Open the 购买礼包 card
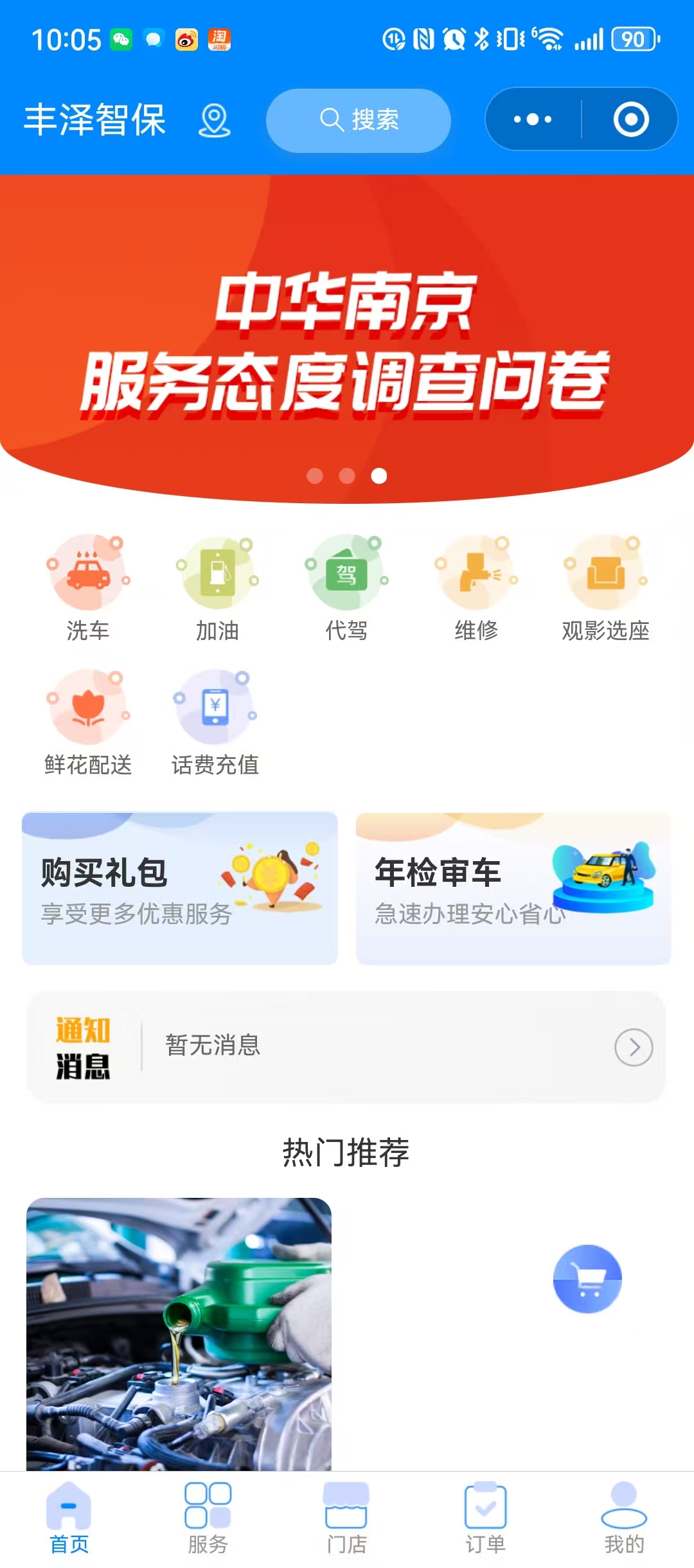Viewport: 694px width, 1568px height. click(x=180, y=889)
